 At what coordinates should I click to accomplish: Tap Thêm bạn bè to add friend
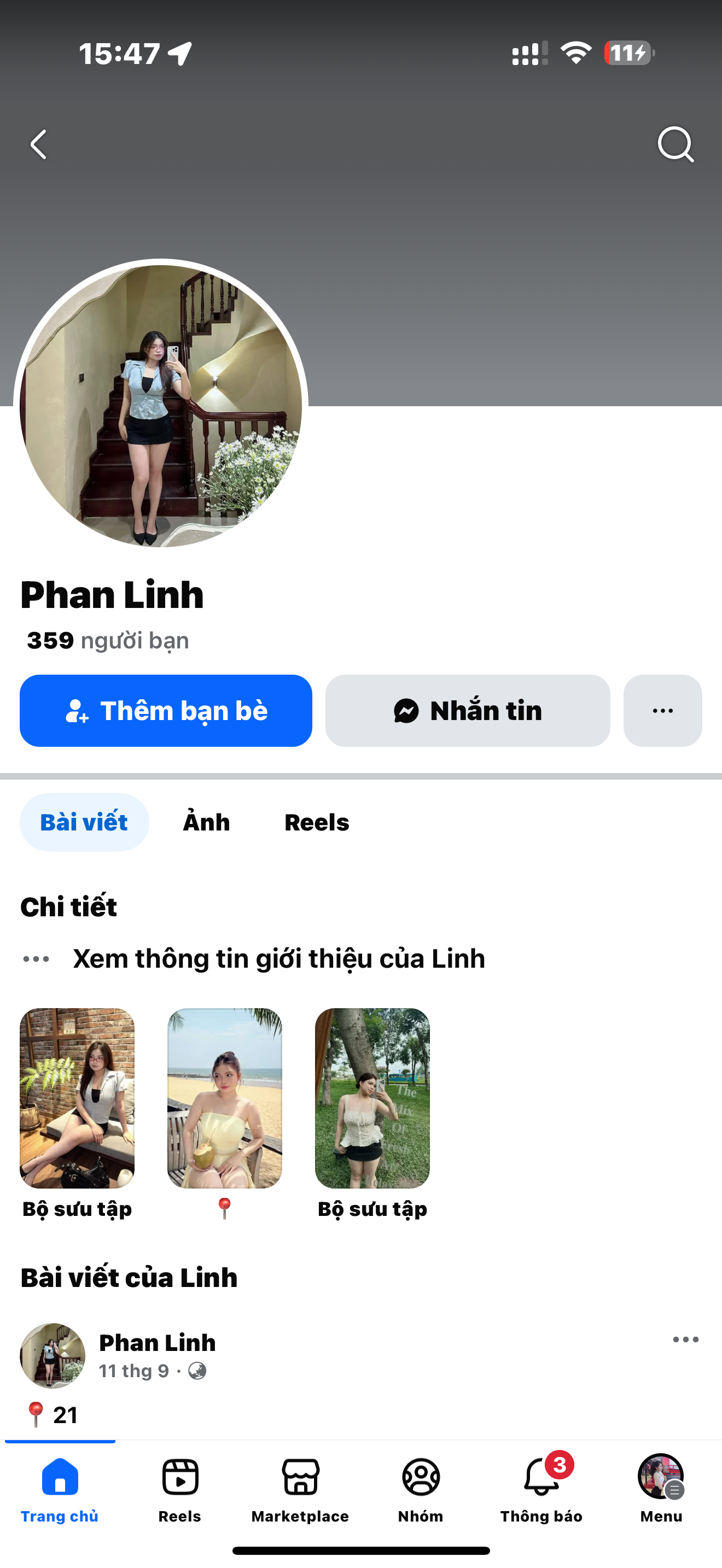pyautogui.click(x=166, y=710)
